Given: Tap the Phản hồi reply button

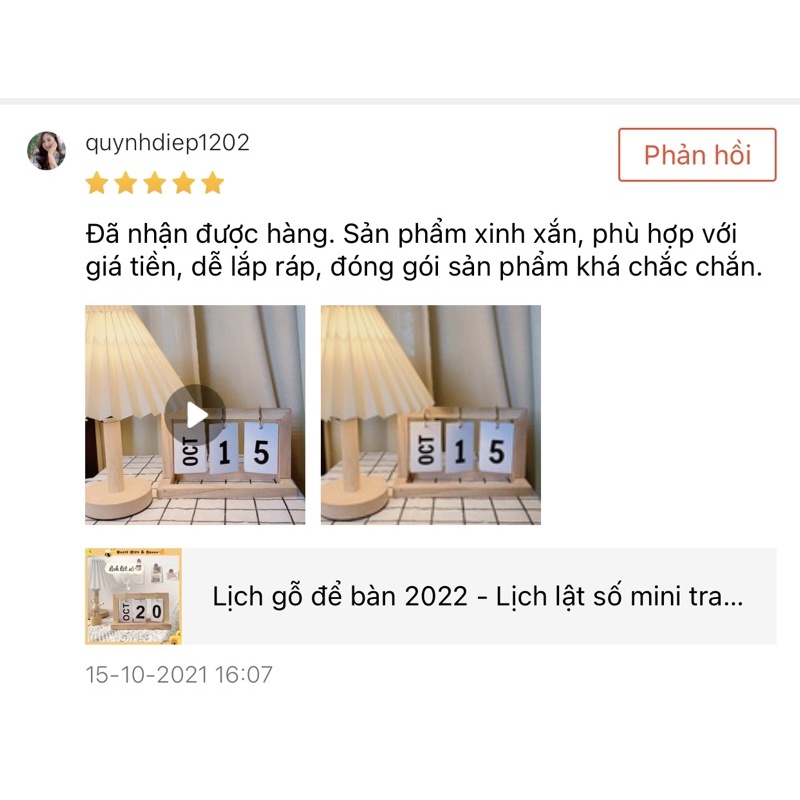Looking at the screenshot, I should 697,155.
